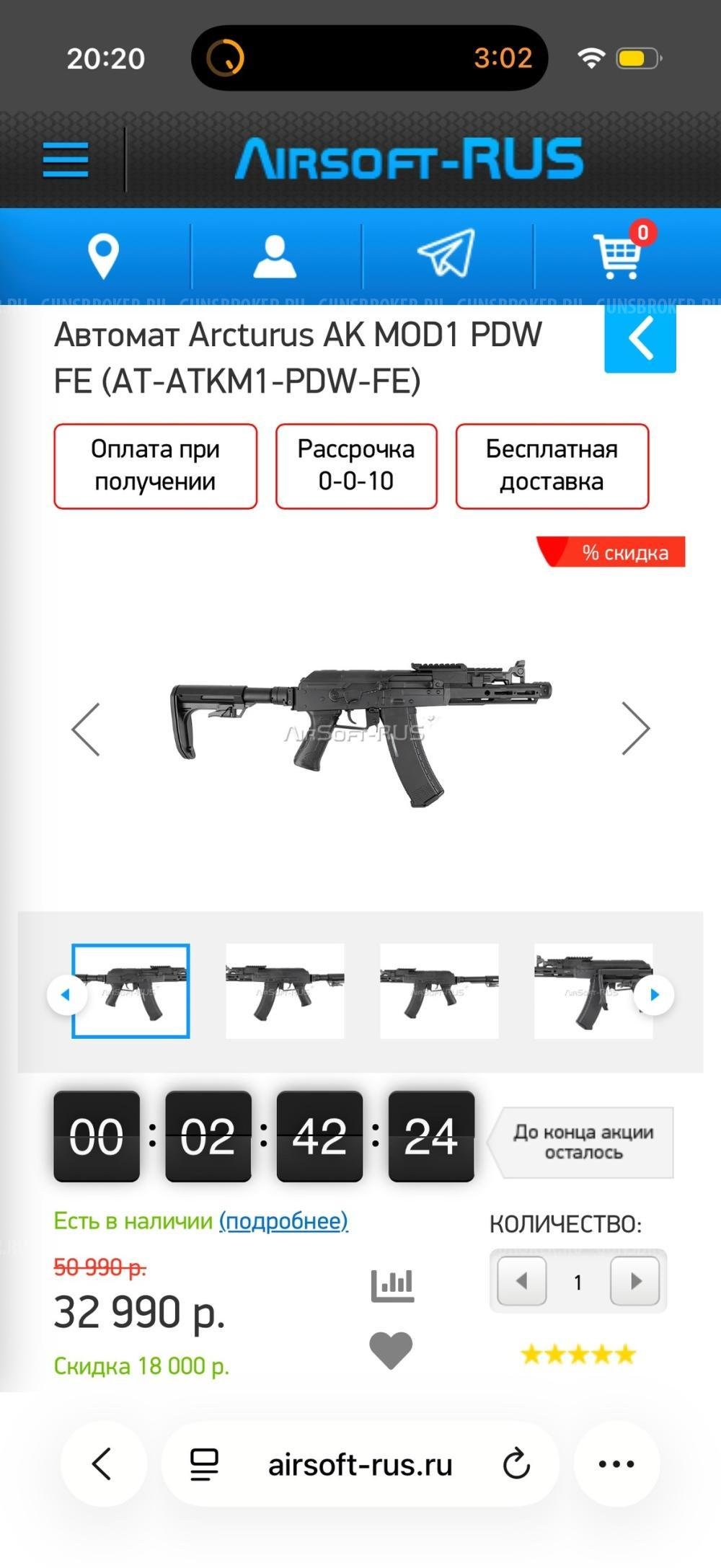Image resolution: width=721 pixels, height=1568 pixels.
Task: Advance the thumbnail strip to the right
Action: (x=654, y=995)
